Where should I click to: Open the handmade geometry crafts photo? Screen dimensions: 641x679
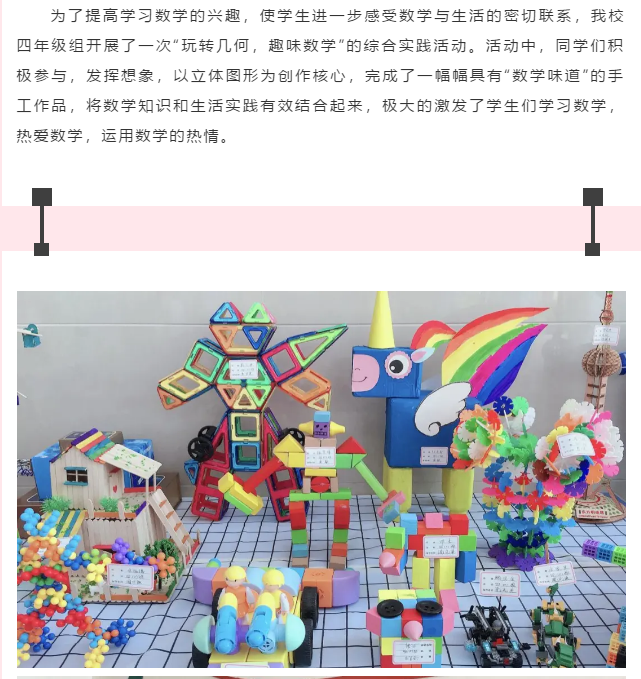[x=321, y=480]
